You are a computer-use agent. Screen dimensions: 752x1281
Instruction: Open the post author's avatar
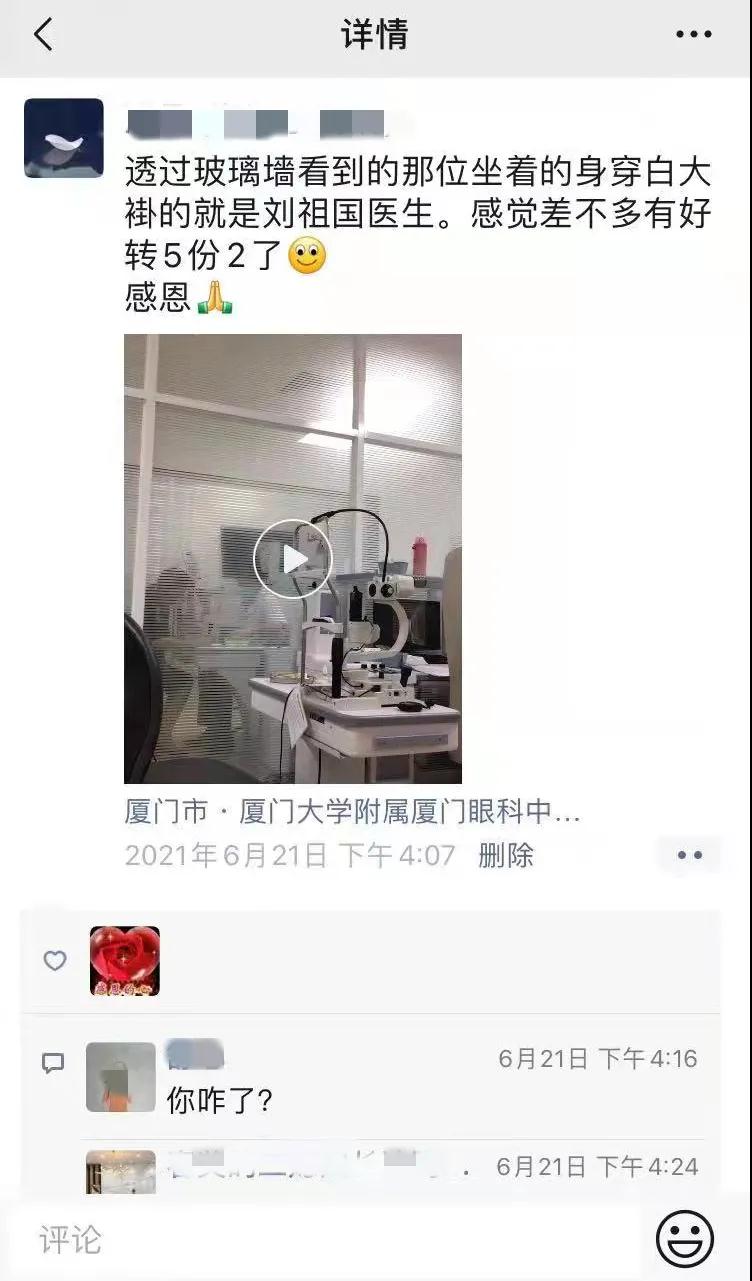(63, 138)
